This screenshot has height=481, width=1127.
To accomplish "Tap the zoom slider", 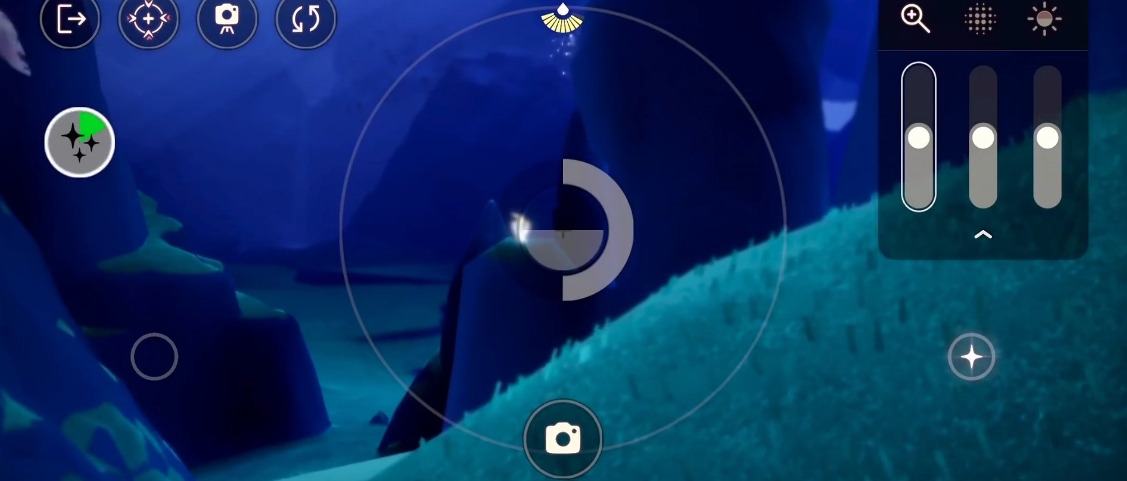I will point(918,137).
